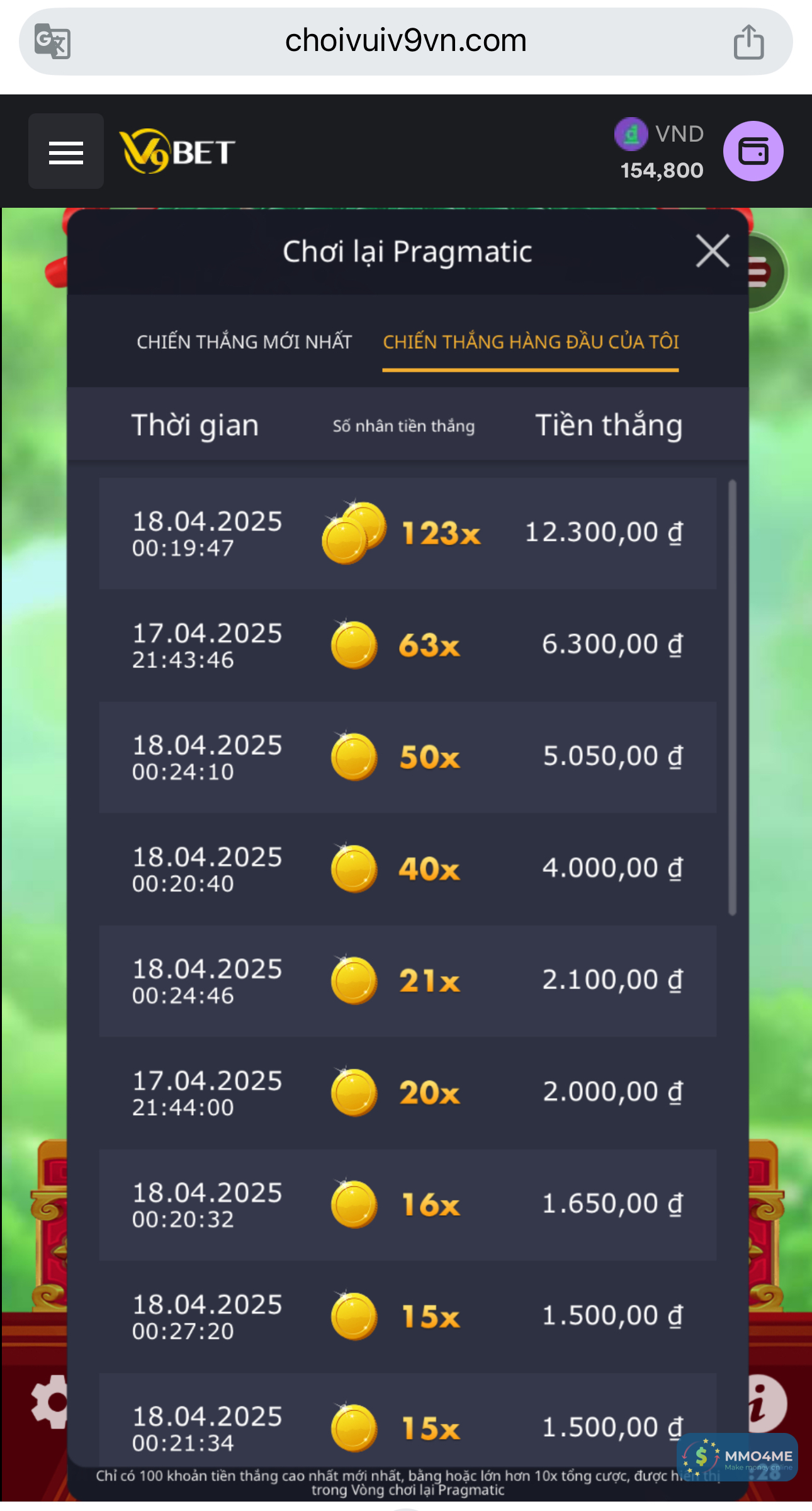Translate the page with the translate icon
Viewport: 812px width, 1511px height.
point(52,42)
